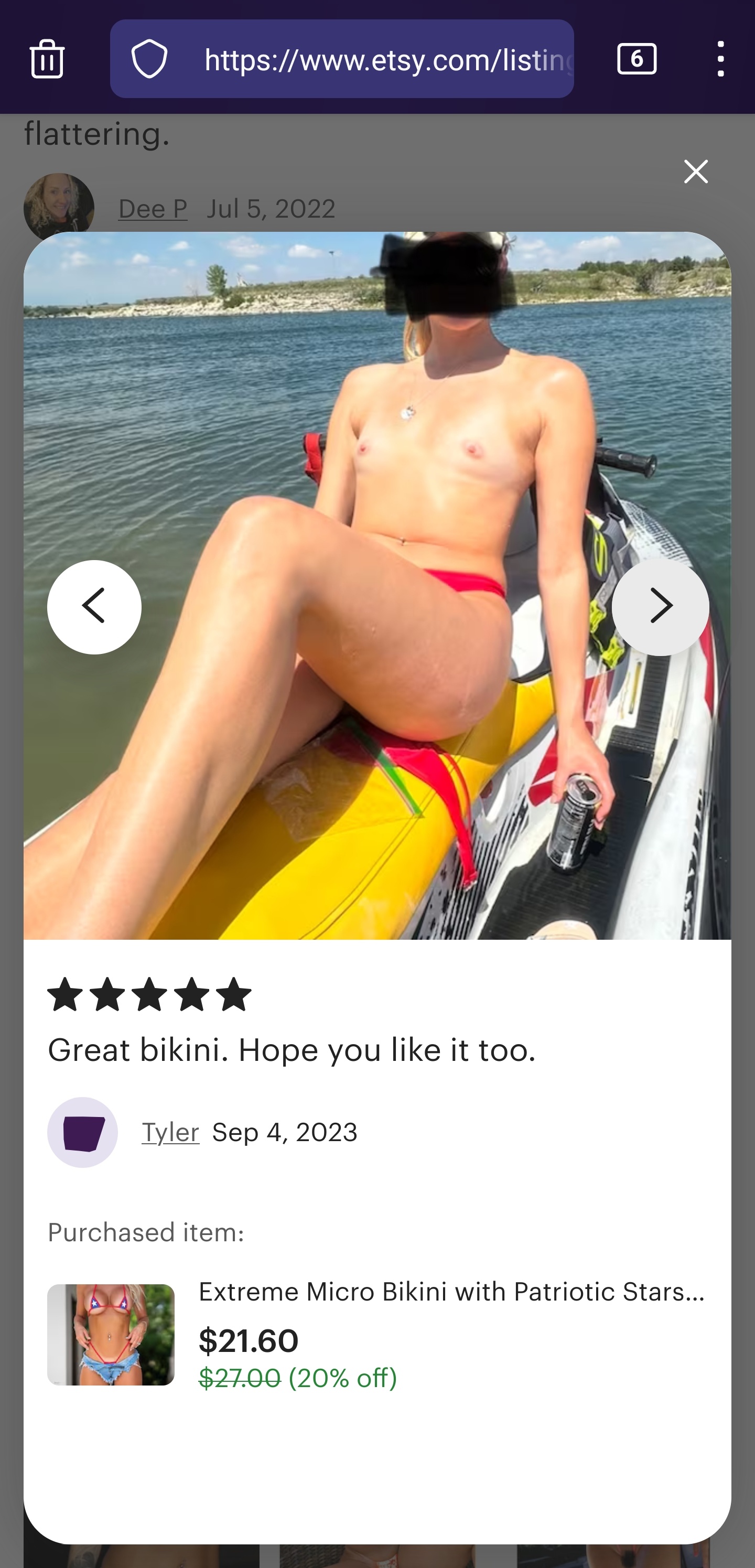Open Tyler's reviewer profile link
Screen dimensions: 755x1568
pyautogui.click(x=170, y=1132)
